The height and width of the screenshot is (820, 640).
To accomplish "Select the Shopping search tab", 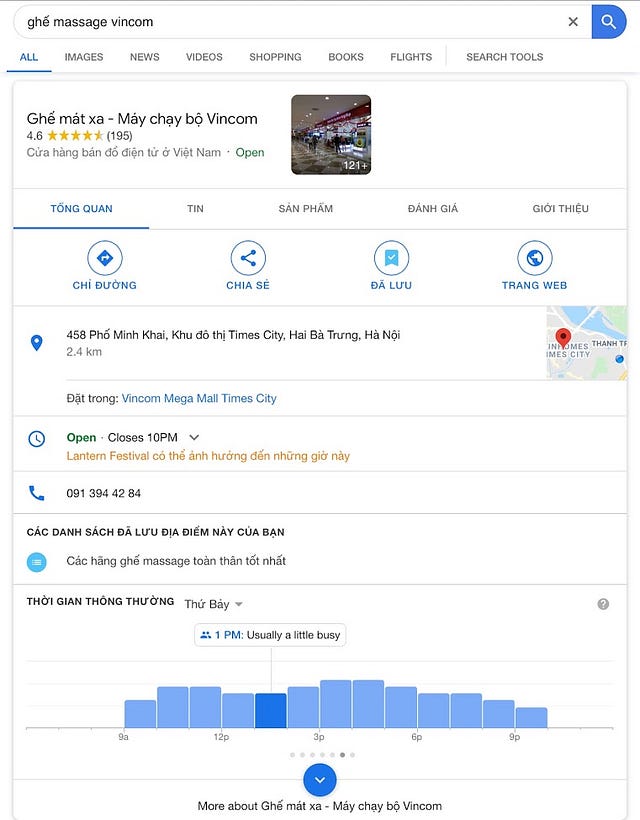I will [x=276, y=57].
